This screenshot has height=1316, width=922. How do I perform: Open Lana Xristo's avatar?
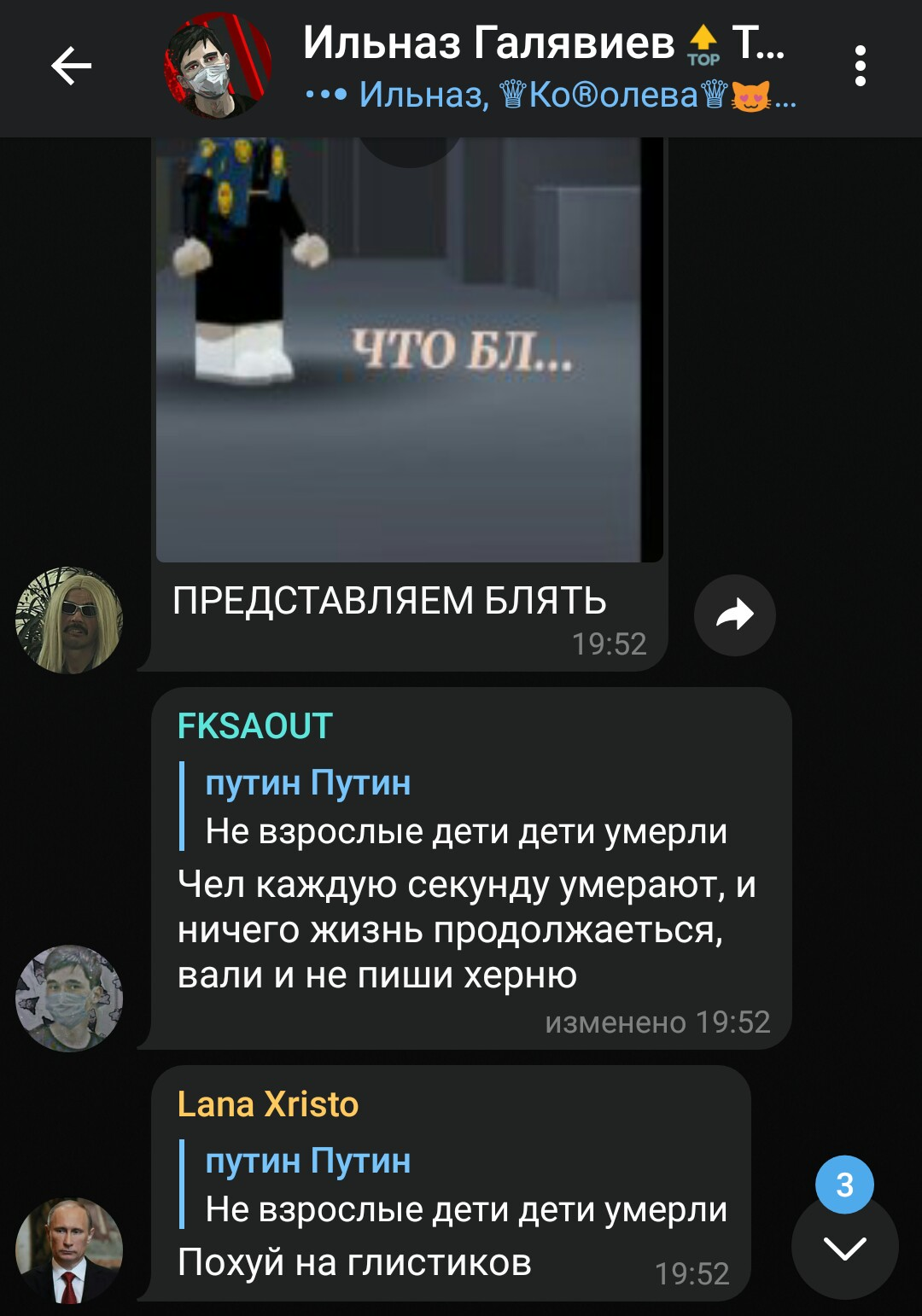(69, 1250)
